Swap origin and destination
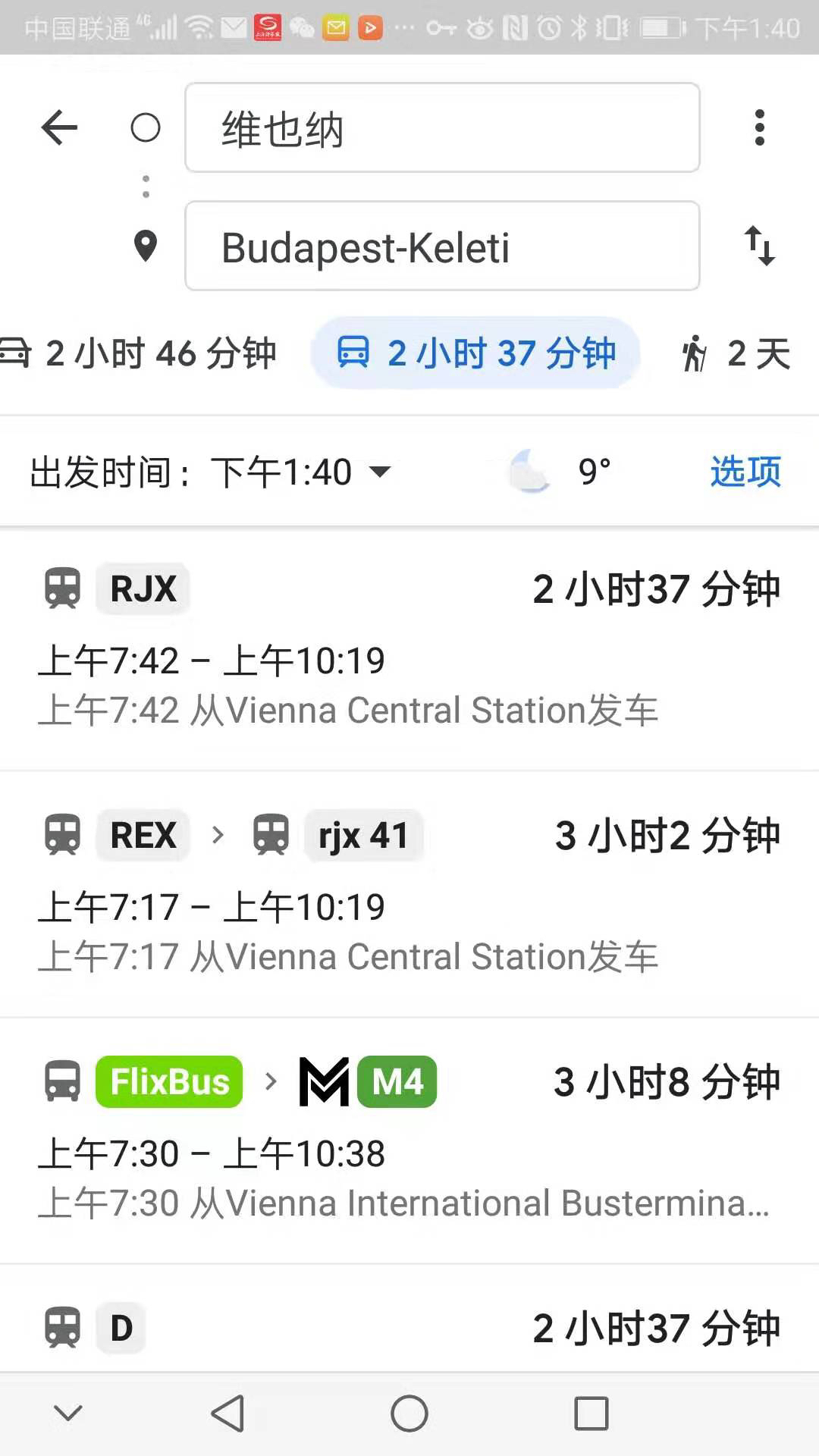Viewport: 819px width, 1456px height. pos(759,246)
